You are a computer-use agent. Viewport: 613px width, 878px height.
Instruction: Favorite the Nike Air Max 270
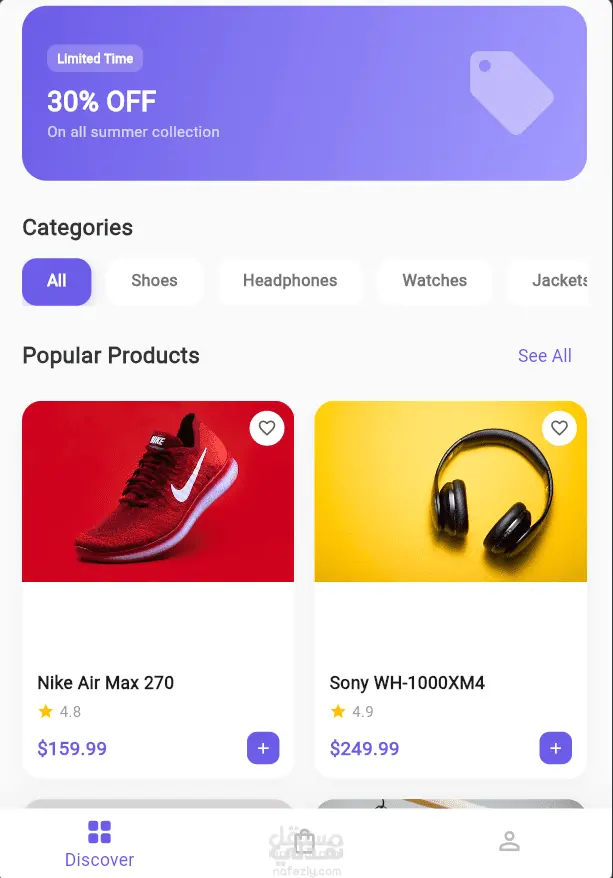tap(266, 428)
